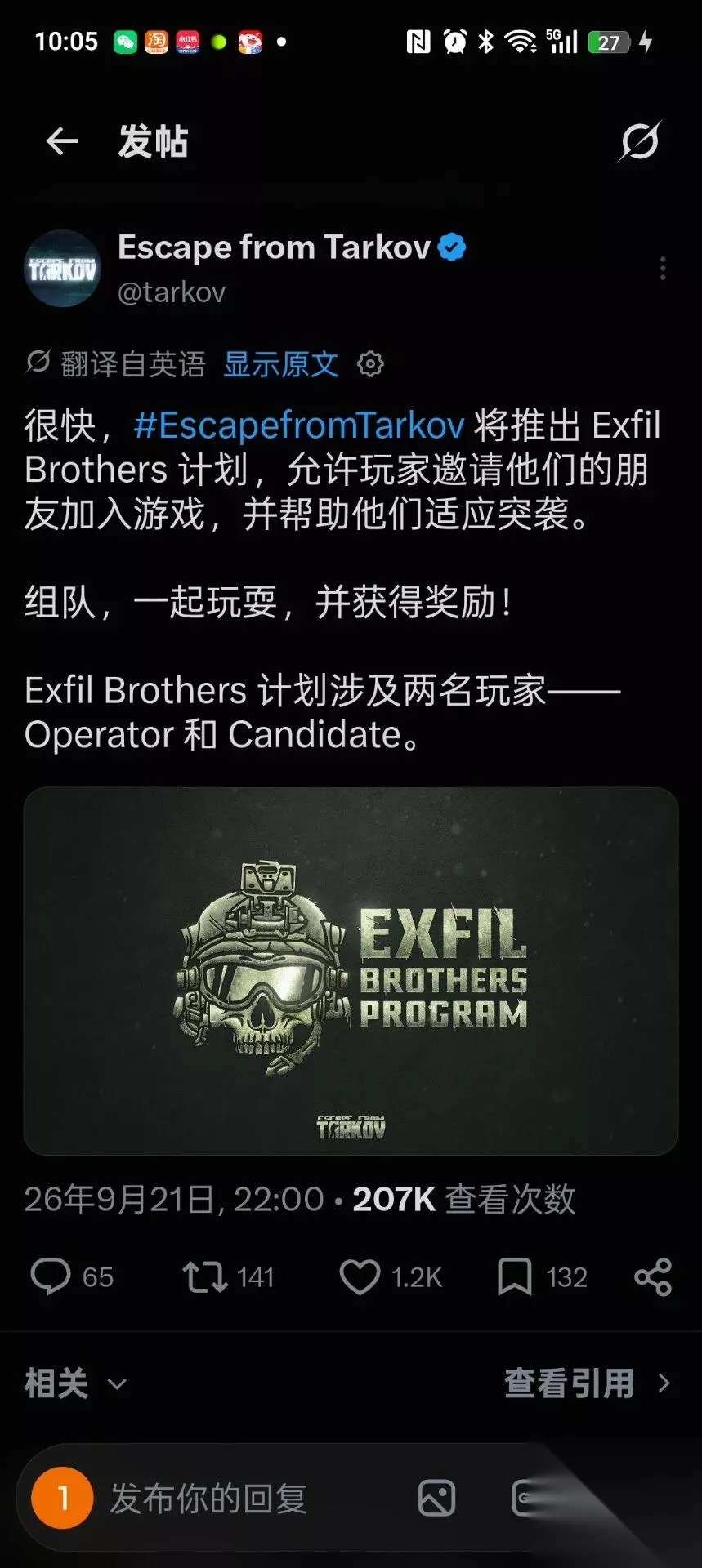Open translation settings gear icon

coord(371,364)
